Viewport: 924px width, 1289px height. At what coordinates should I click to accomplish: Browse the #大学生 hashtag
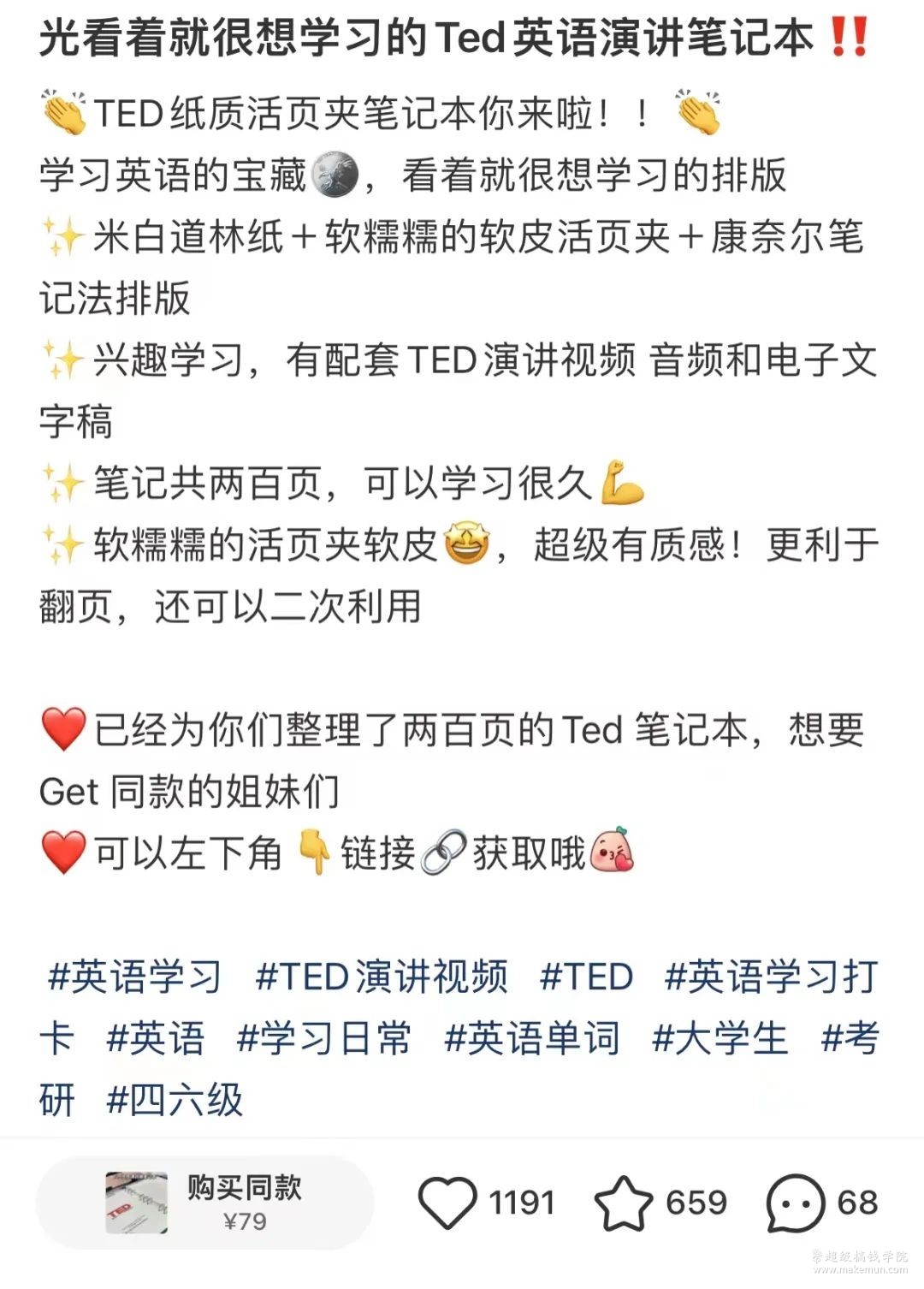pyautogui.click(x=720, y=1038)
